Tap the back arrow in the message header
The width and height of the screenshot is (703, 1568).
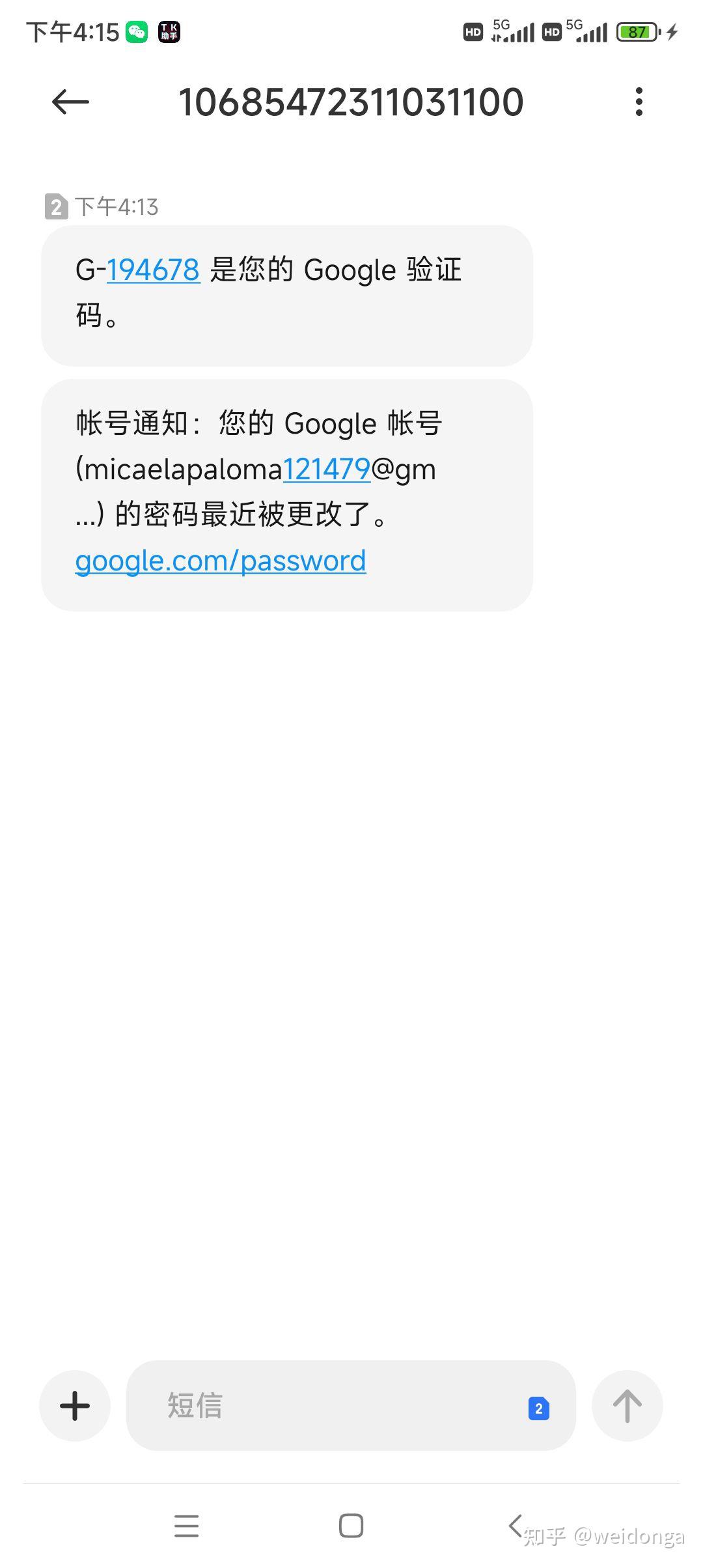[x=70, y=102]
